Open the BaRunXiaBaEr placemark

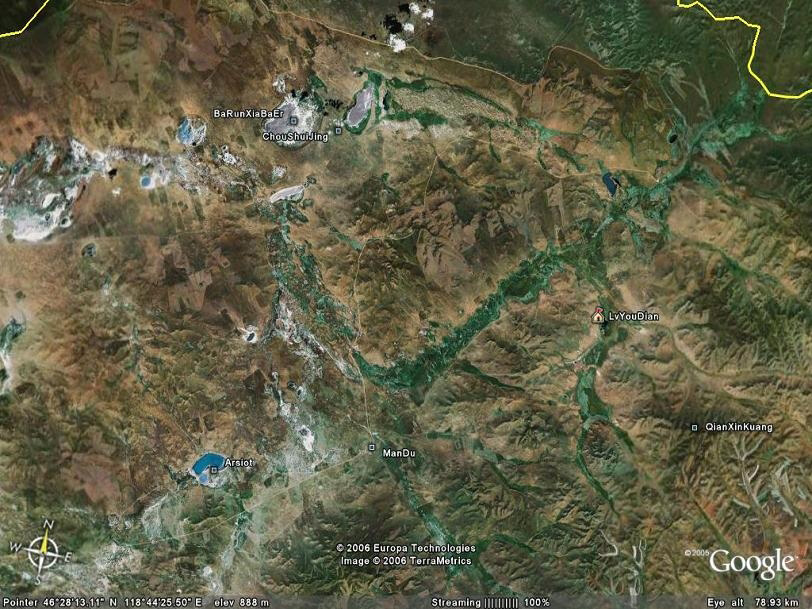coord(294,121)
